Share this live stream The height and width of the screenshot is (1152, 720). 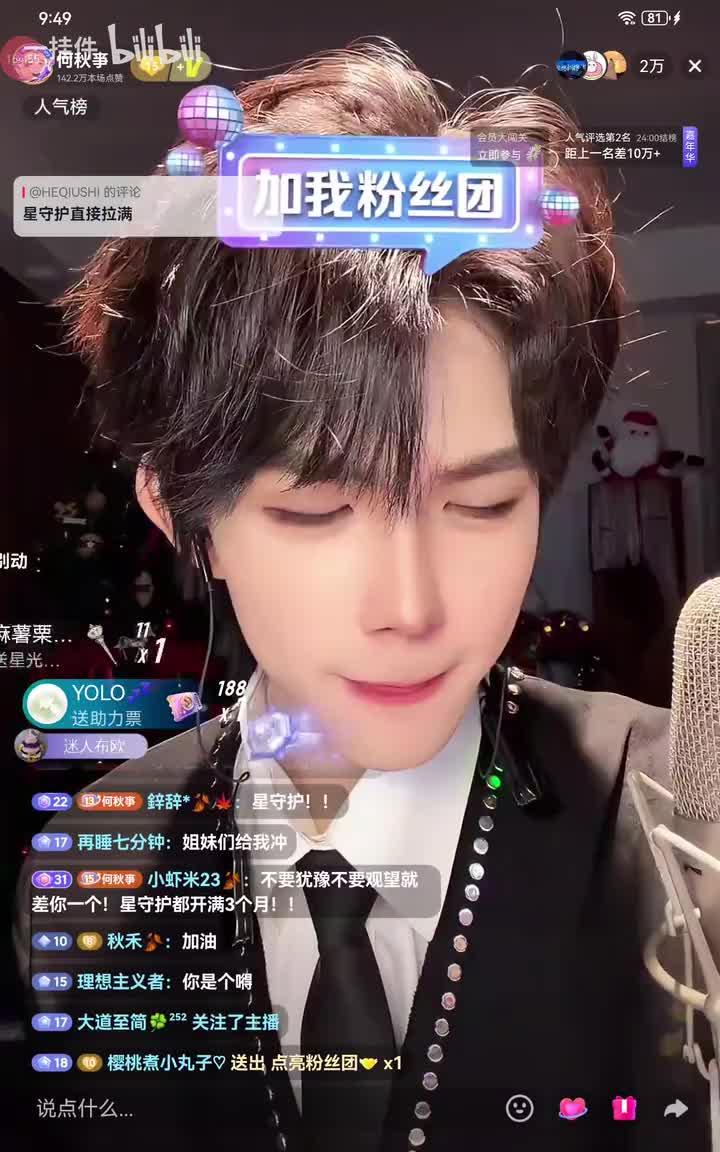tap(677, 1108)
